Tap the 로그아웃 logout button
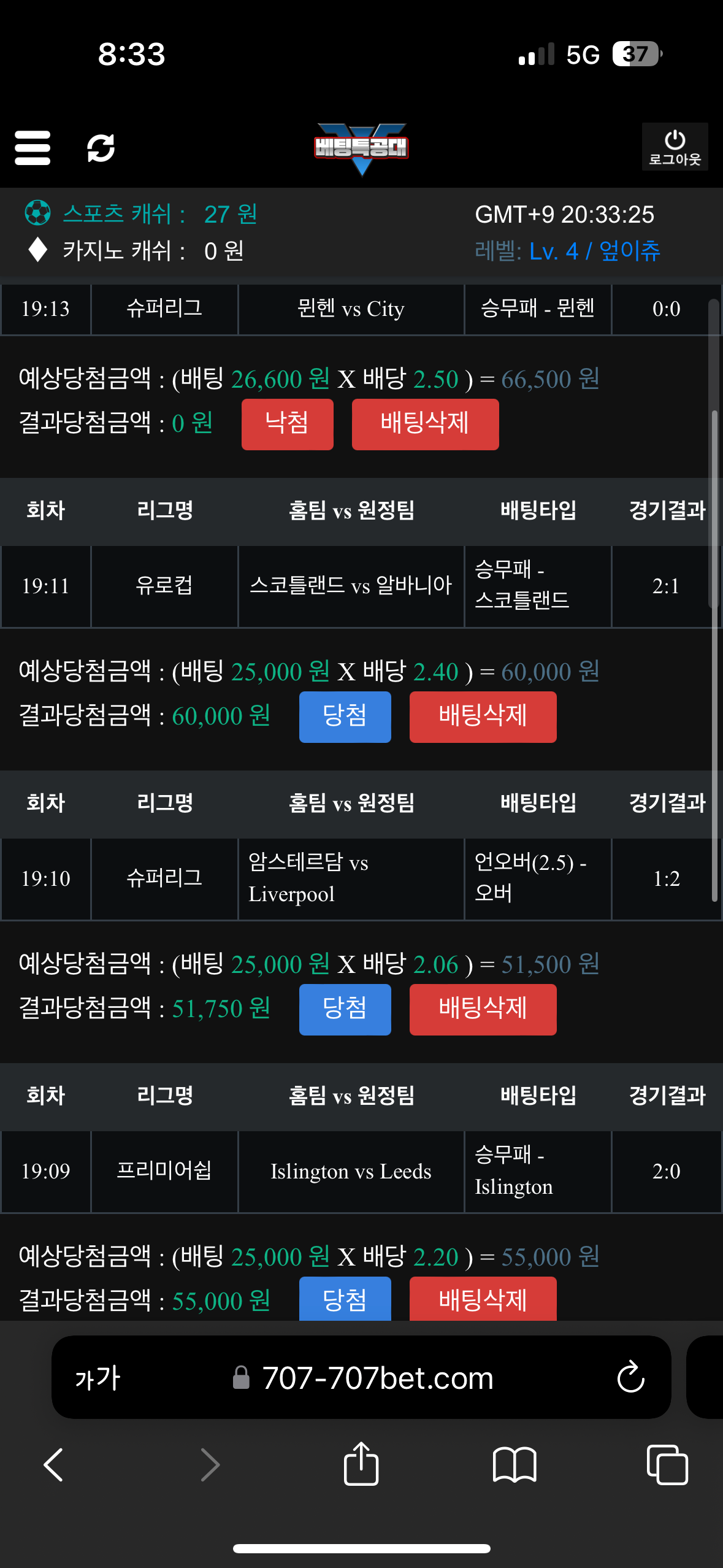 pos(675,147)
